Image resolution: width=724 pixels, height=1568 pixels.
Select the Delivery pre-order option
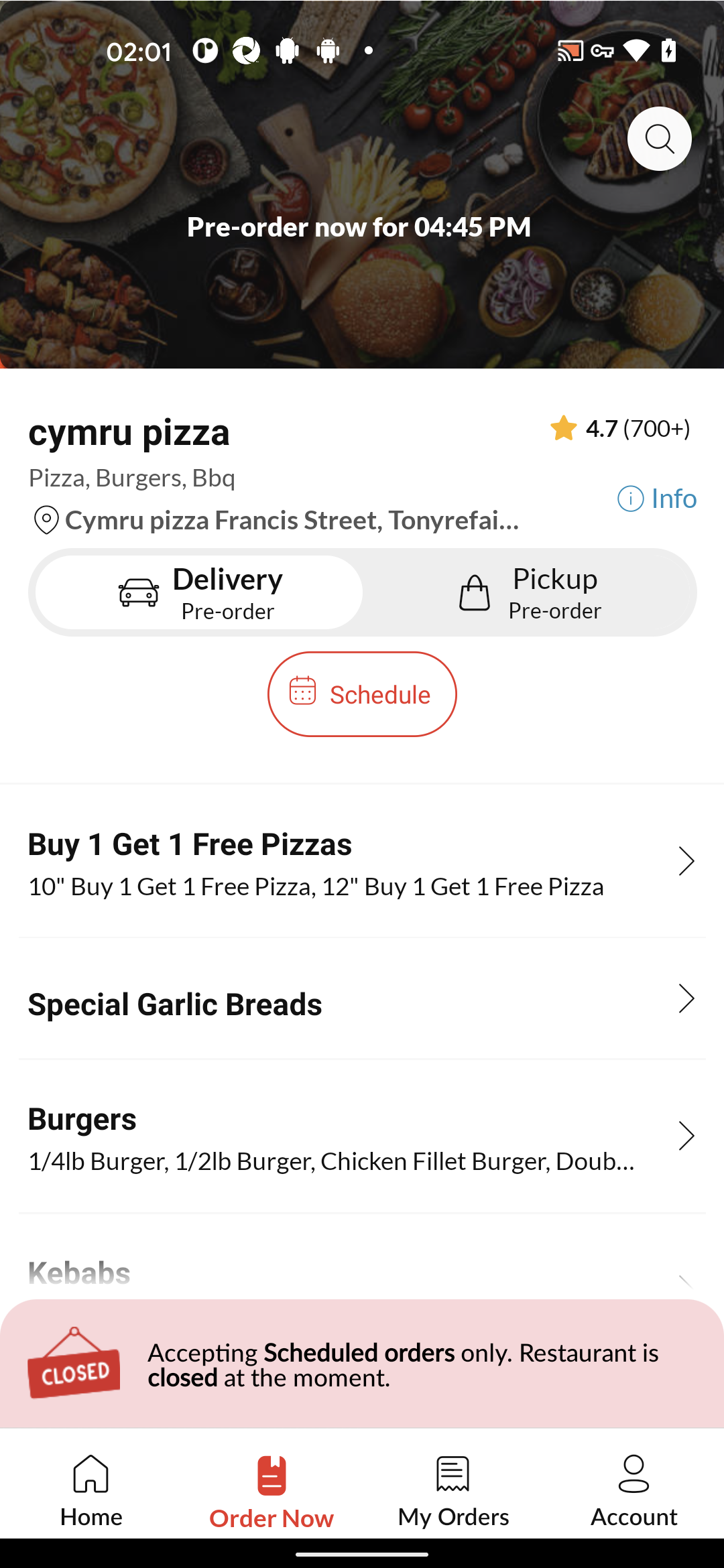point(200,593)
